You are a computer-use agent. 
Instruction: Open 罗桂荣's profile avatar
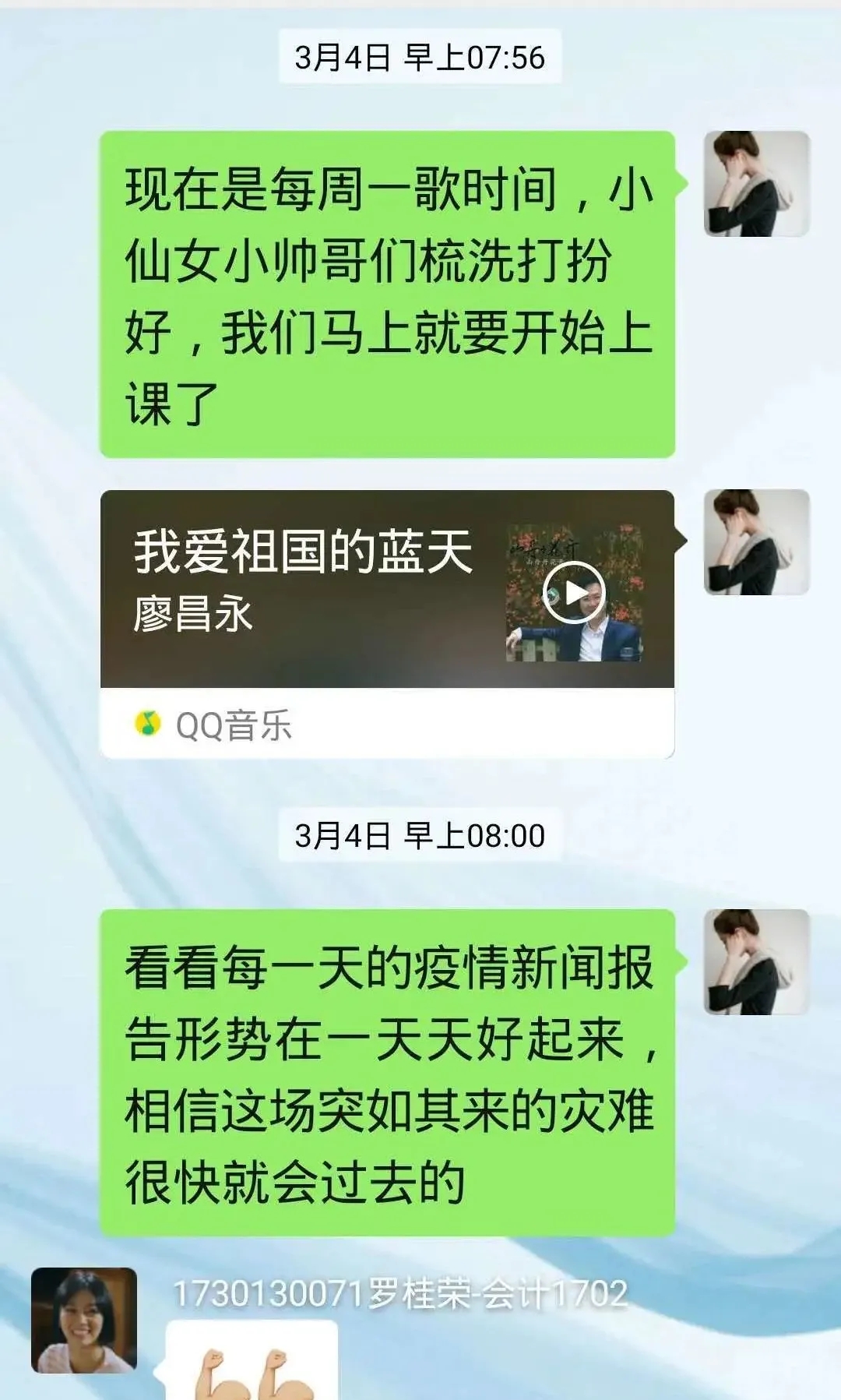(x=84, y=1320)
